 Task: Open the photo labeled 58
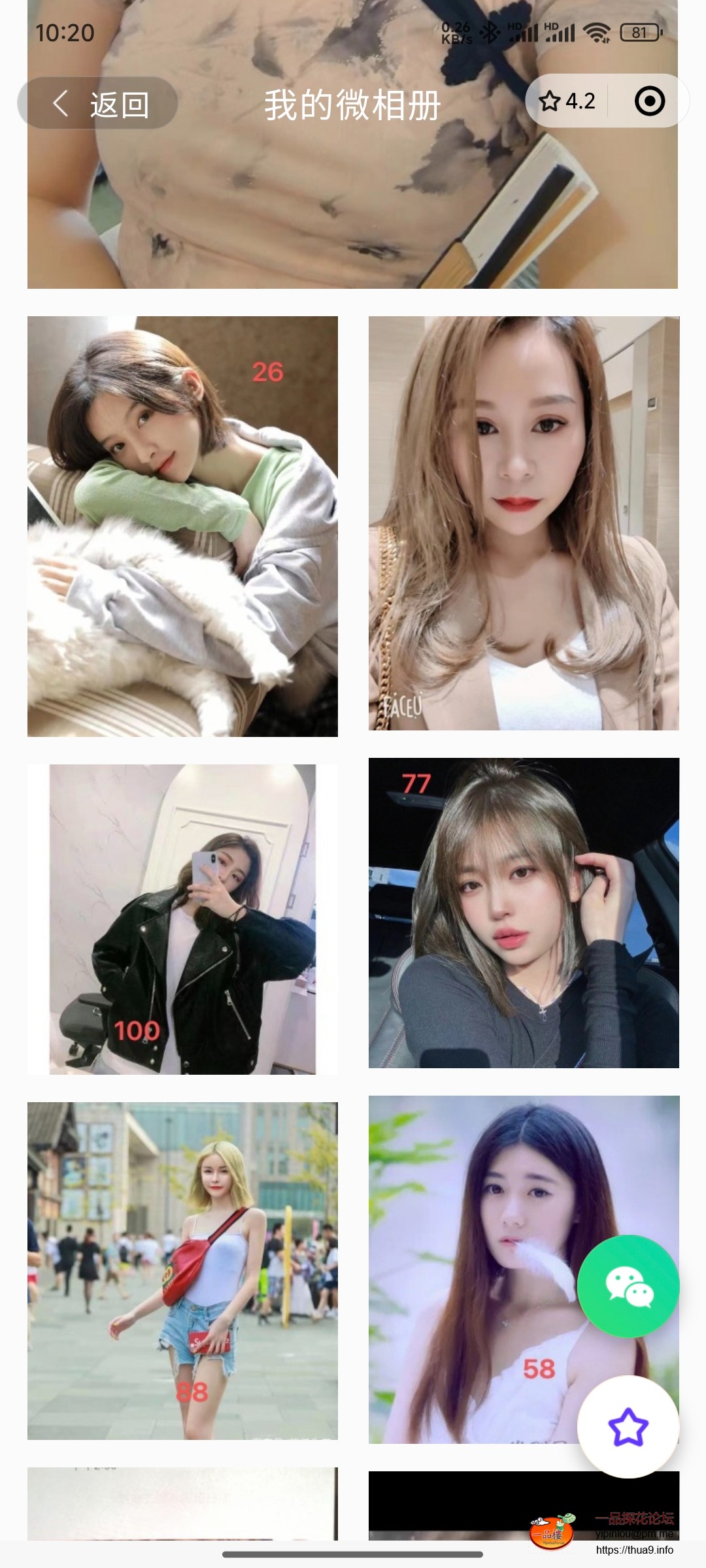pyautogui.click(x=471, y=1271)
